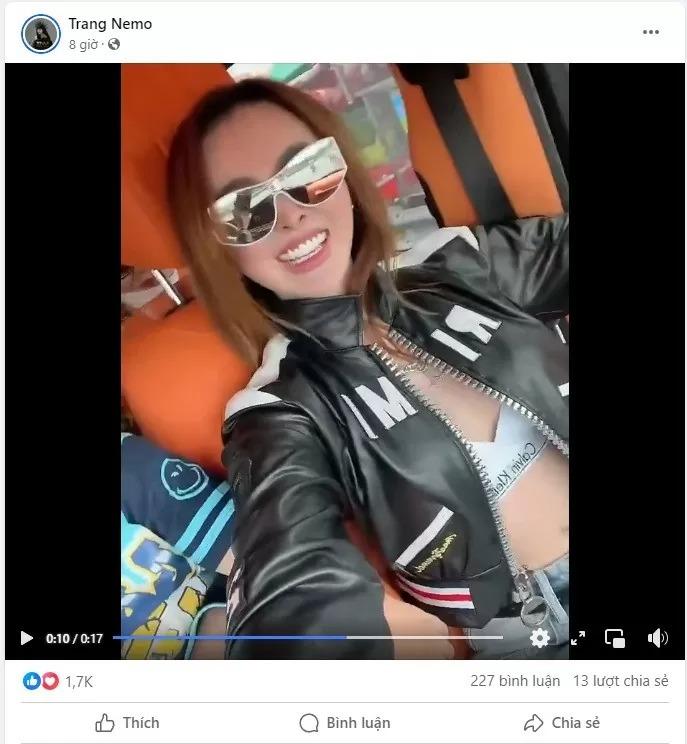The image size is (687, 744).
Task: Open the 227 bình luận comments
Action: point(514,681)
